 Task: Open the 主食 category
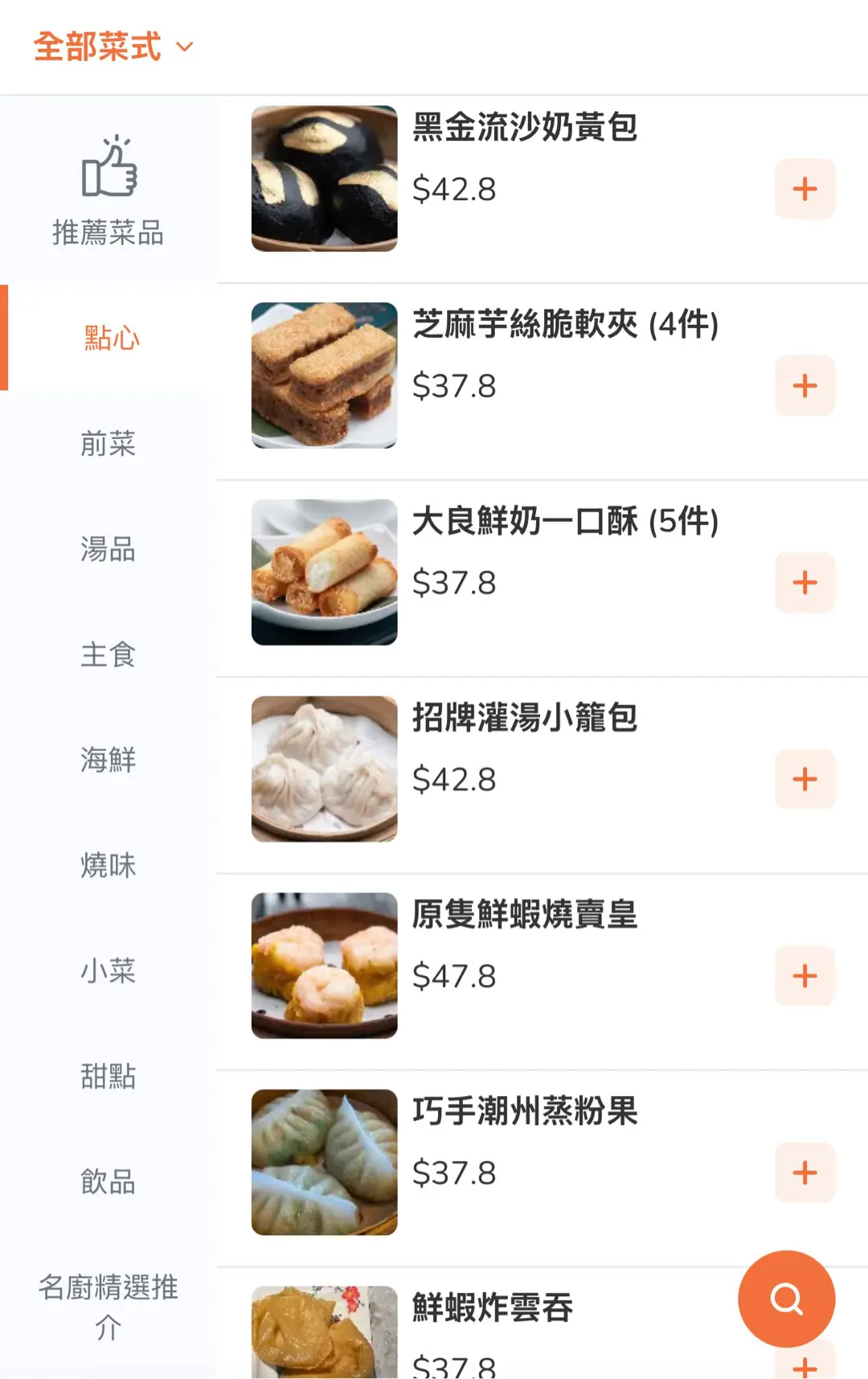108,655
